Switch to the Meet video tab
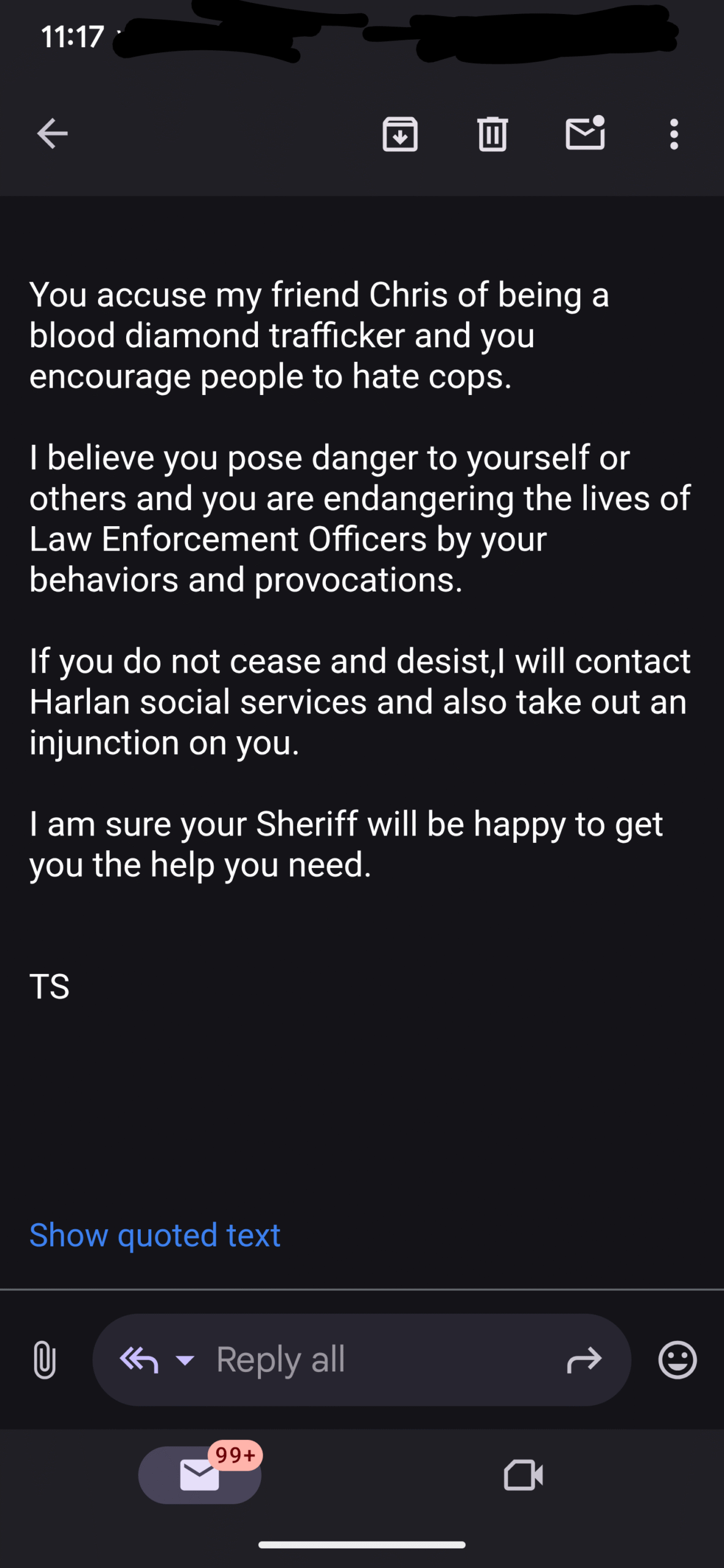This screenshot has height=1568, width=724. (x=523, y=1475)
